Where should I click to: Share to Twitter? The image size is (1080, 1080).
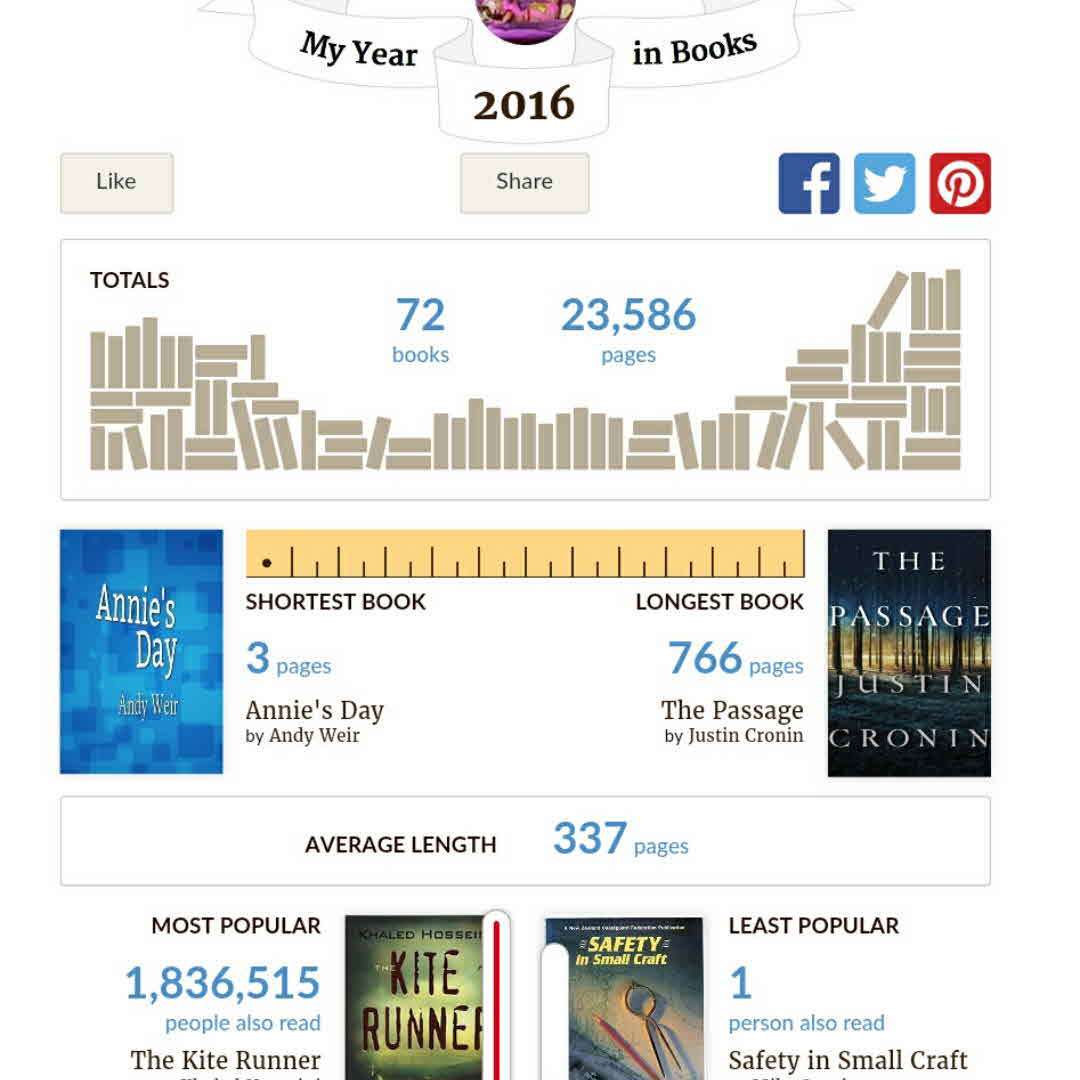(884, 183)
